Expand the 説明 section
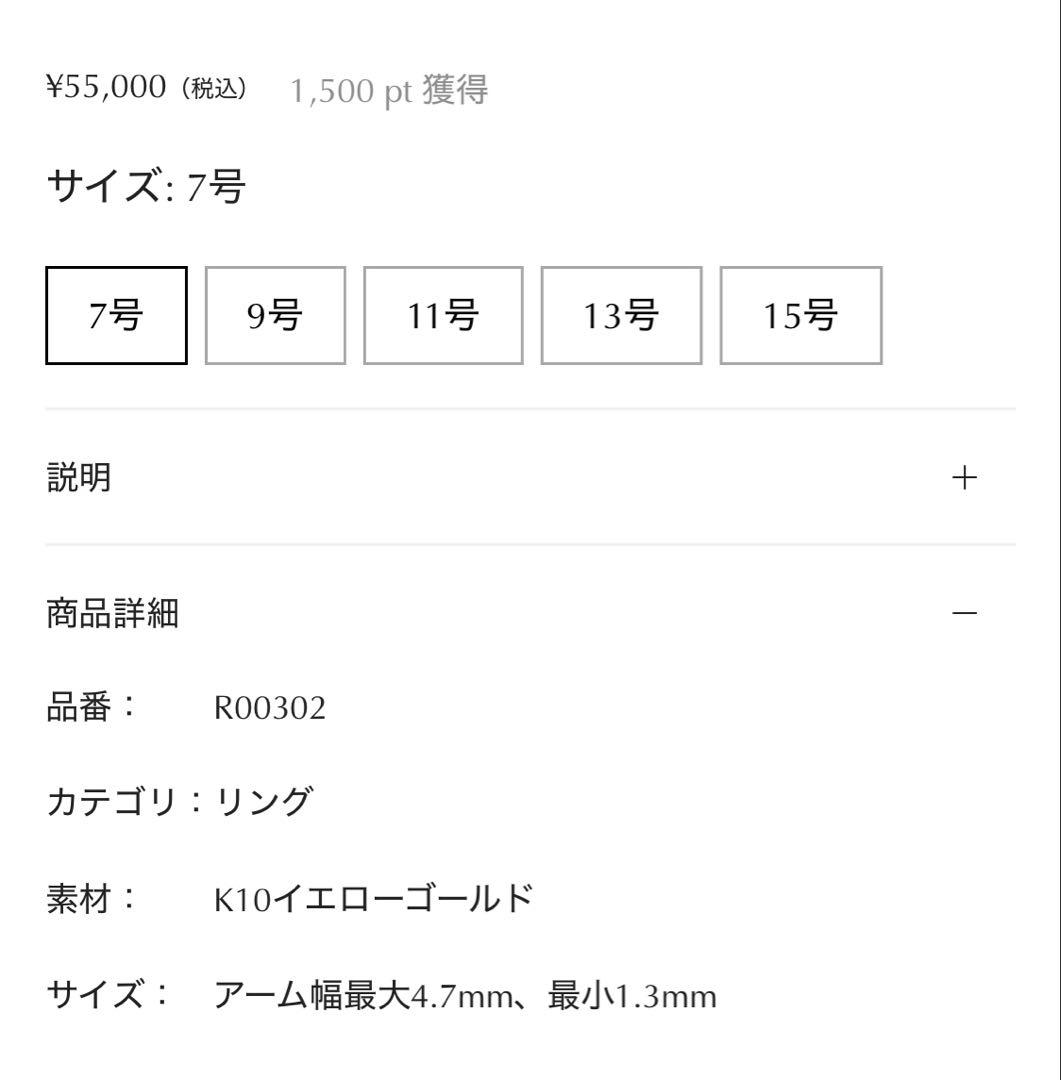Screen dimensions: 1061x1080 pos(964,478)
